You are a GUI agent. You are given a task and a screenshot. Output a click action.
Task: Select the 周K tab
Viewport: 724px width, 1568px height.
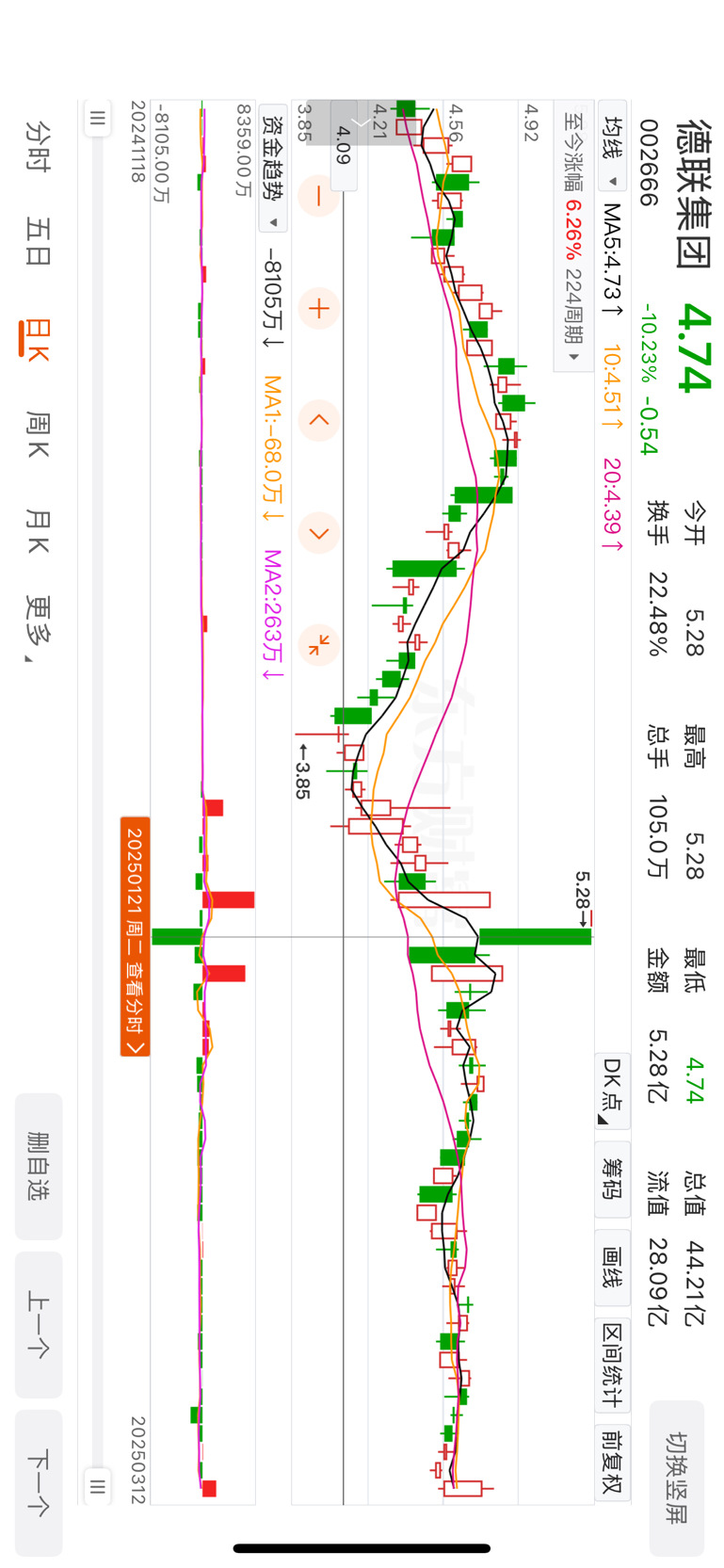coord(38,435)
